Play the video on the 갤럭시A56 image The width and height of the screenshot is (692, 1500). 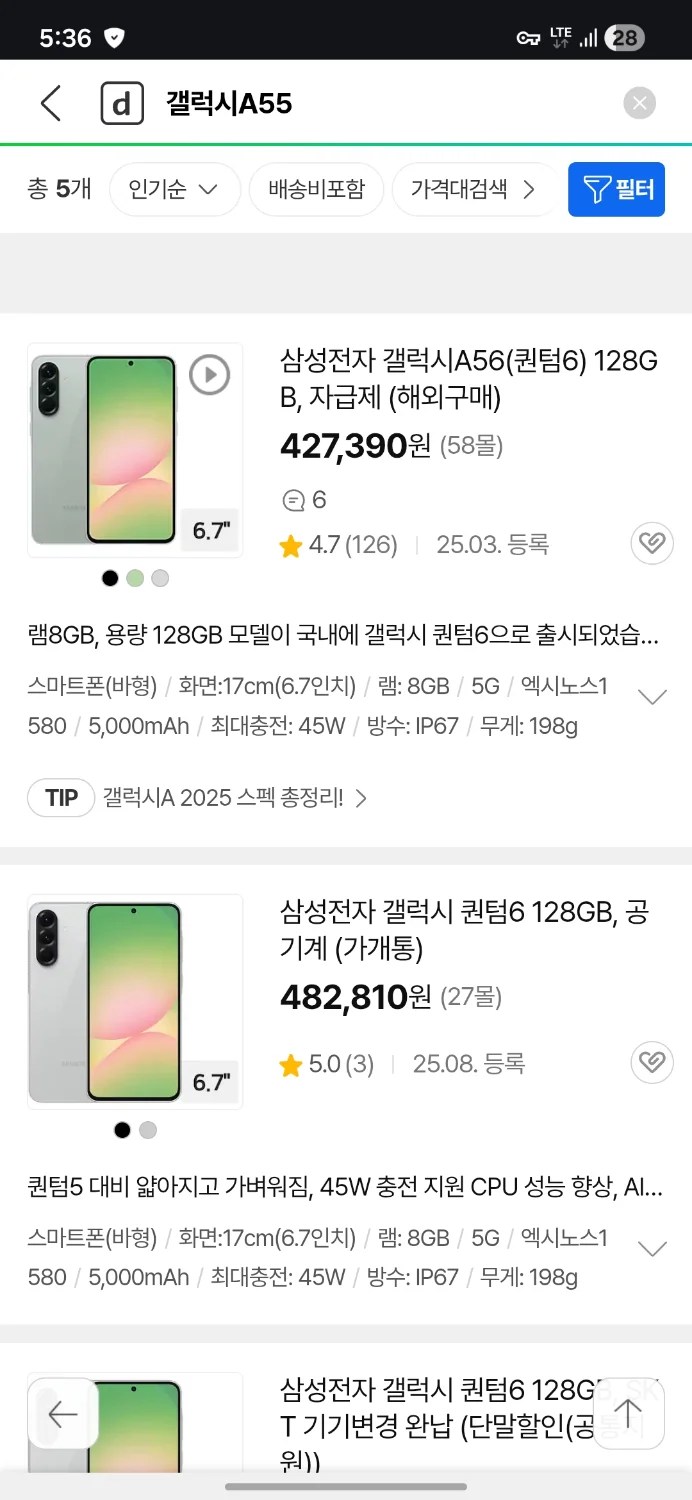point(209,375)
